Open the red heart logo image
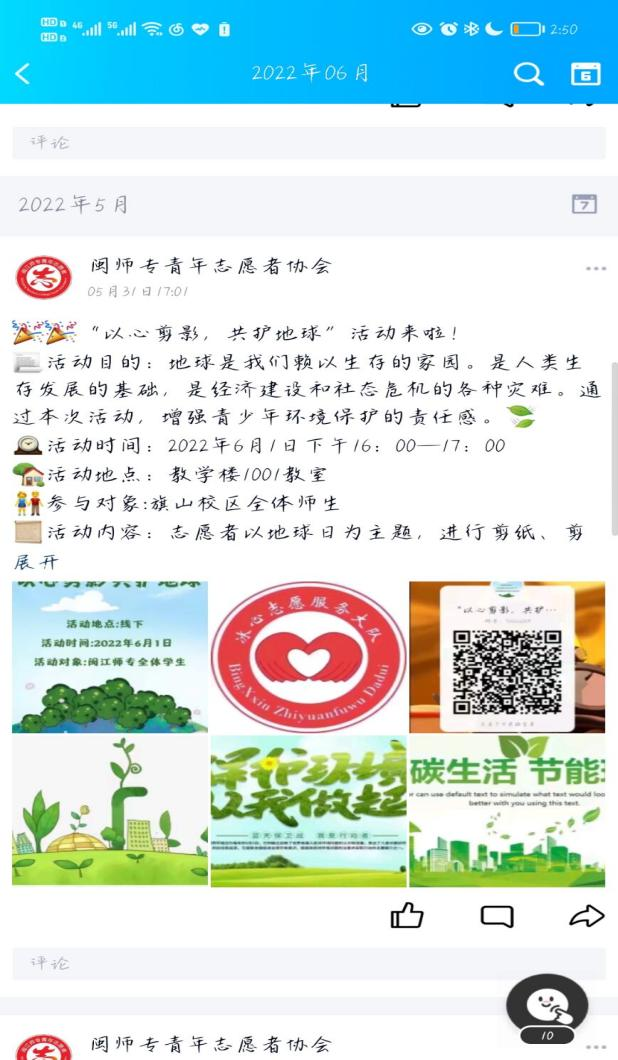Viewport: 618px width, 1060px height. click(309, 657)
